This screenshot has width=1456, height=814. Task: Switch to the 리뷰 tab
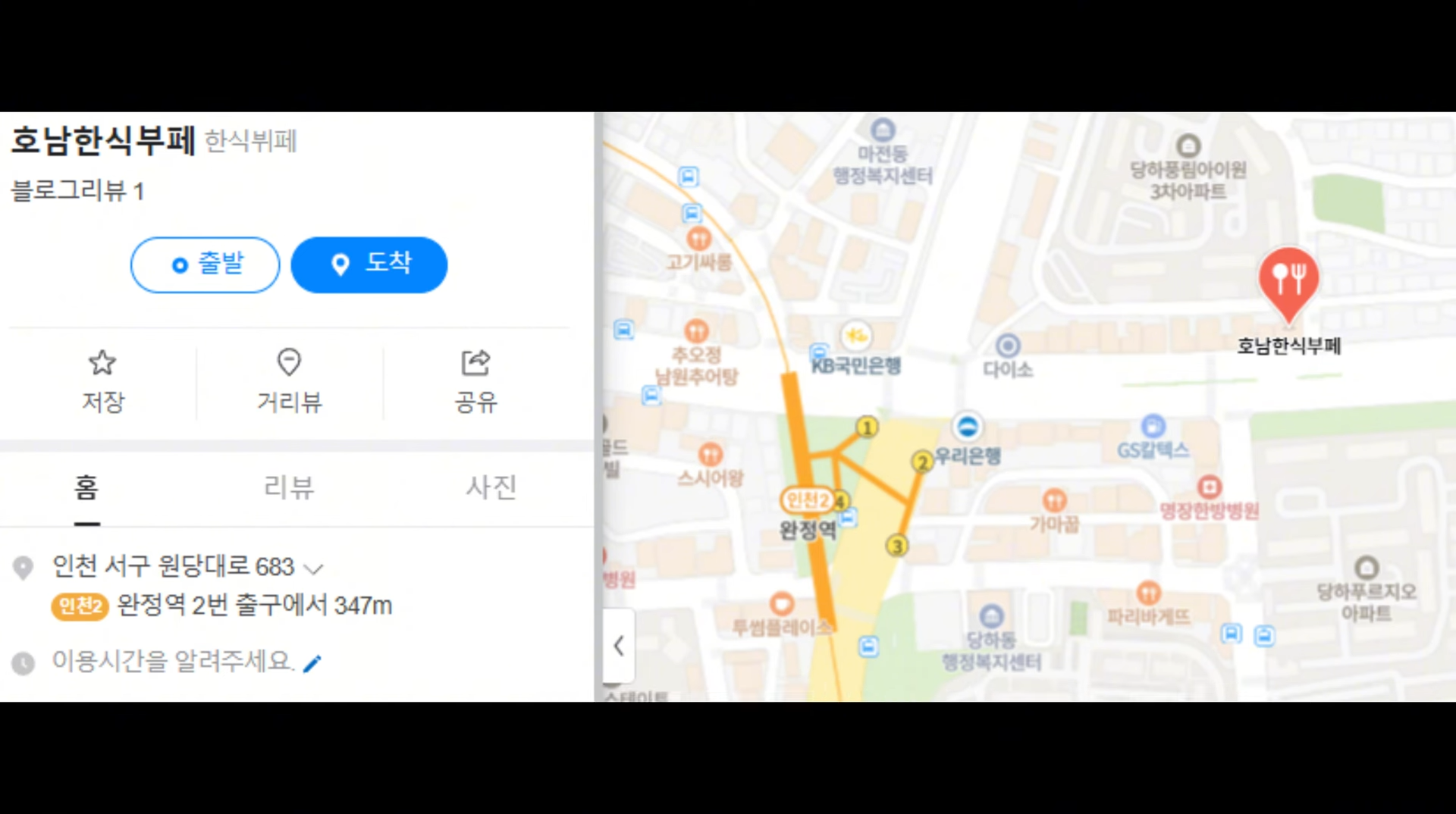coord(288,487)
